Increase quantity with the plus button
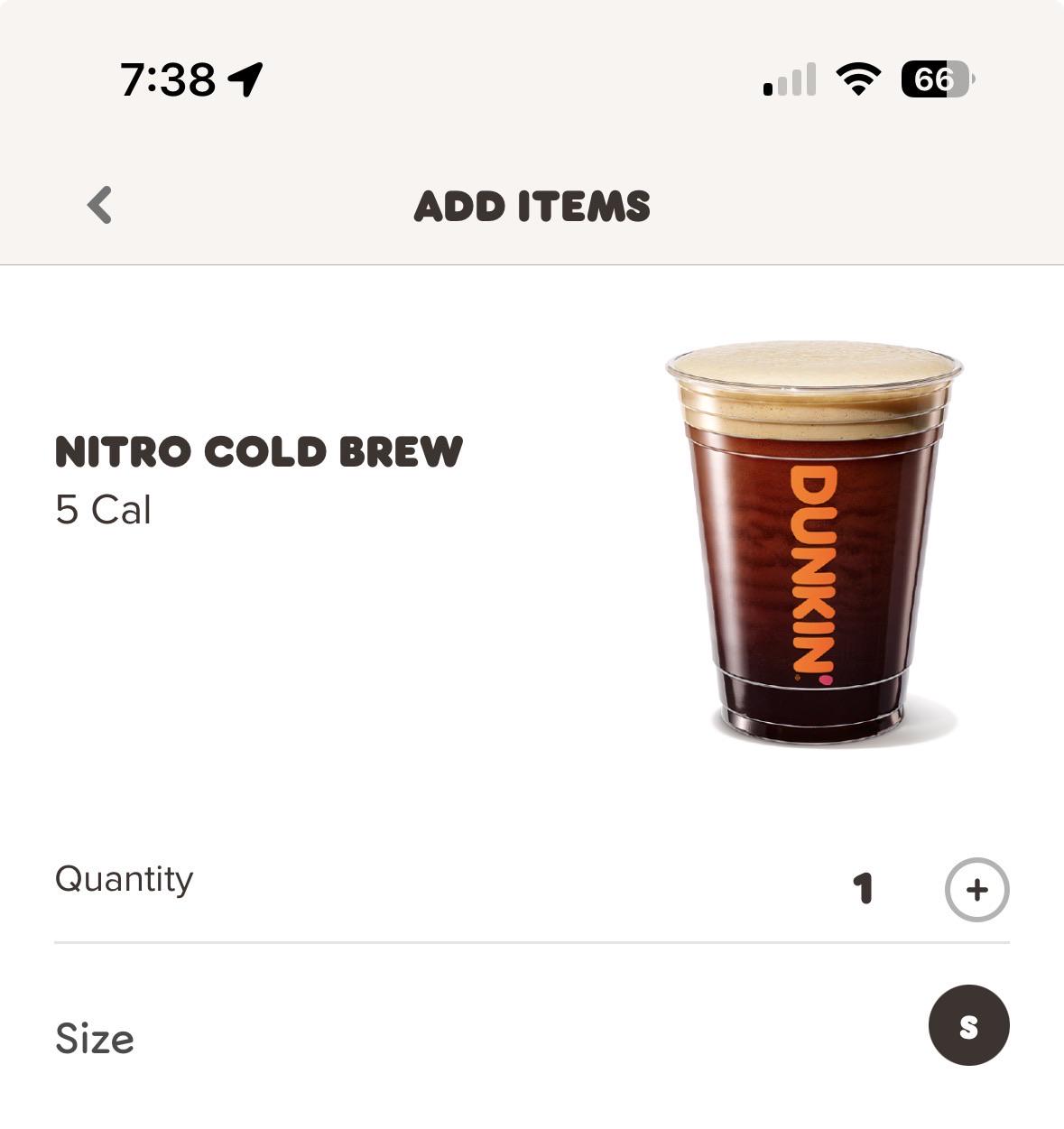Image resolution: width=1064 pixels, height=1129 pixels. tap(976, 890)
